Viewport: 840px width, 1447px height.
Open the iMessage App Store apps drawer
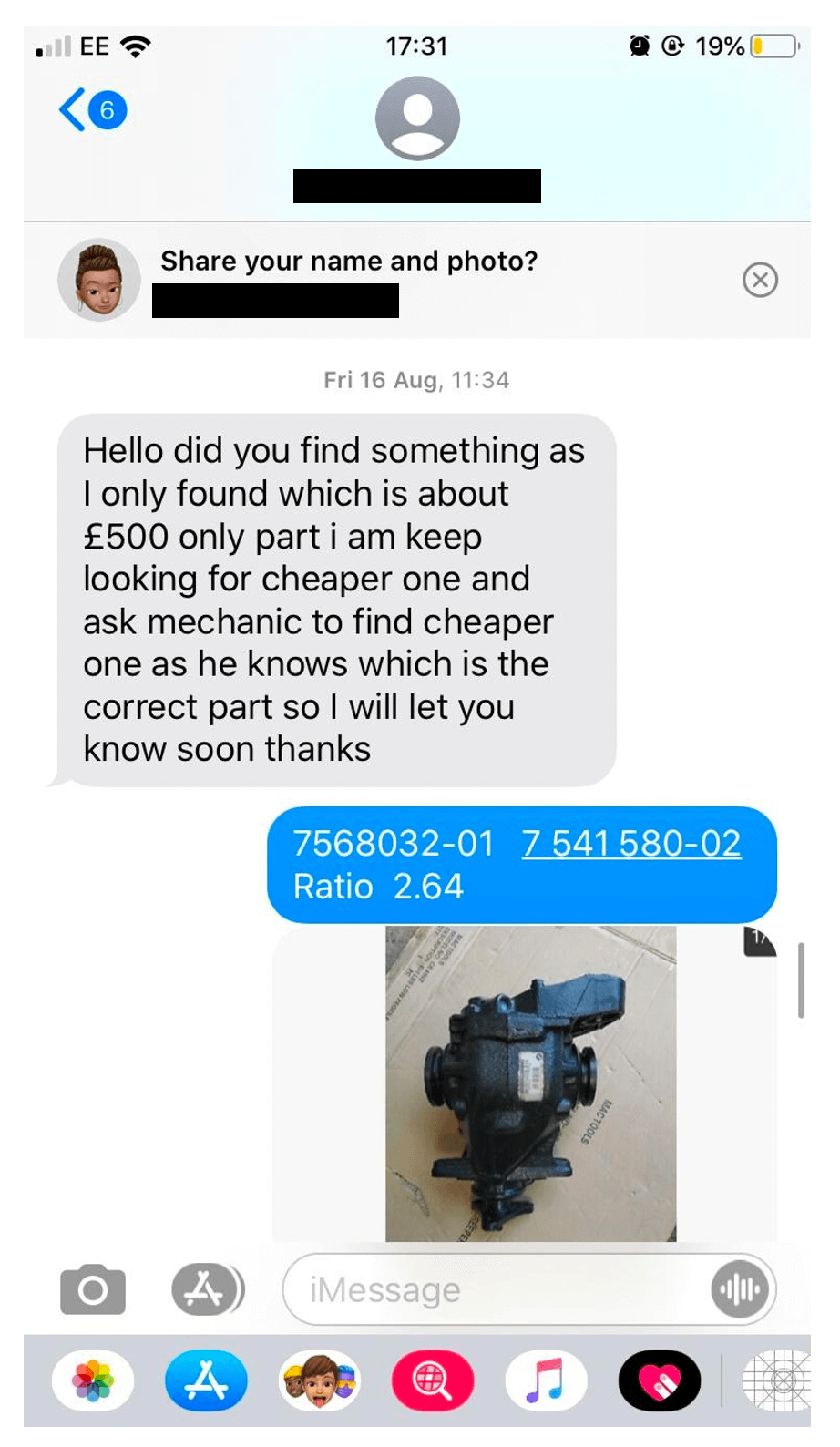(206, 1288)
